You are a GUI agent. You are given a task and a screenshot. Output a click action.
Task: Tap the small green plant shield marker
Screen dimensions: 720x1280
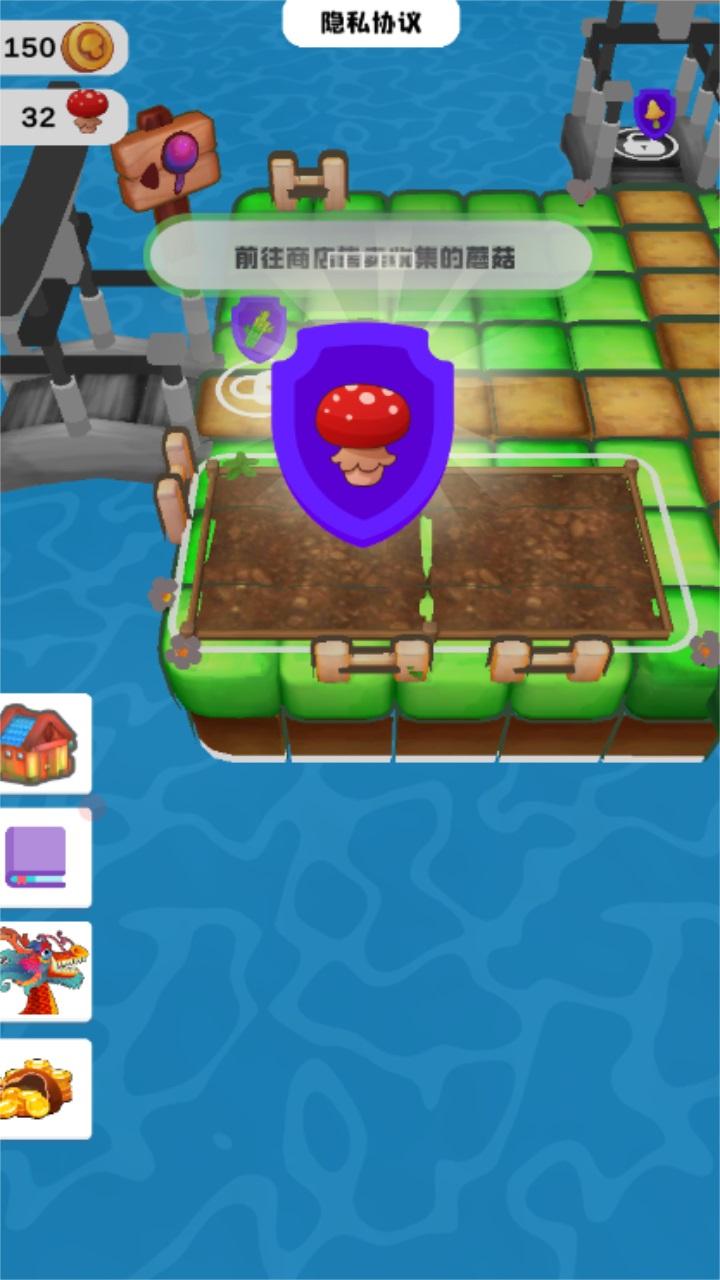coord(259,327)
